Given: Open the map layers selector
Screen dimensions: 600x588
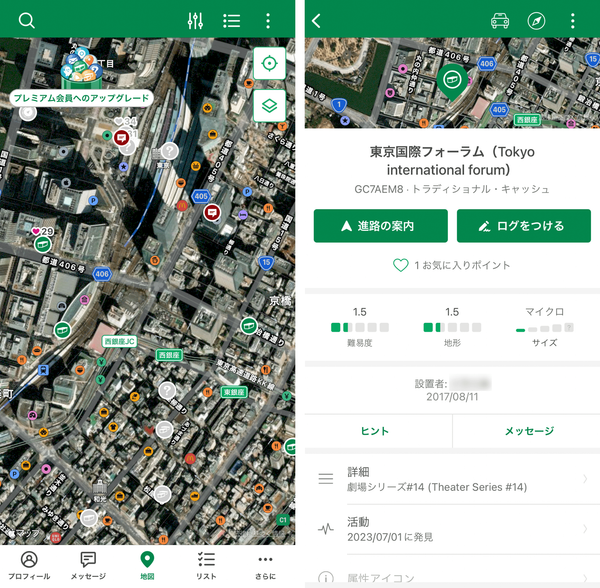Looking at the screenshot, I should tap(269, 106).
